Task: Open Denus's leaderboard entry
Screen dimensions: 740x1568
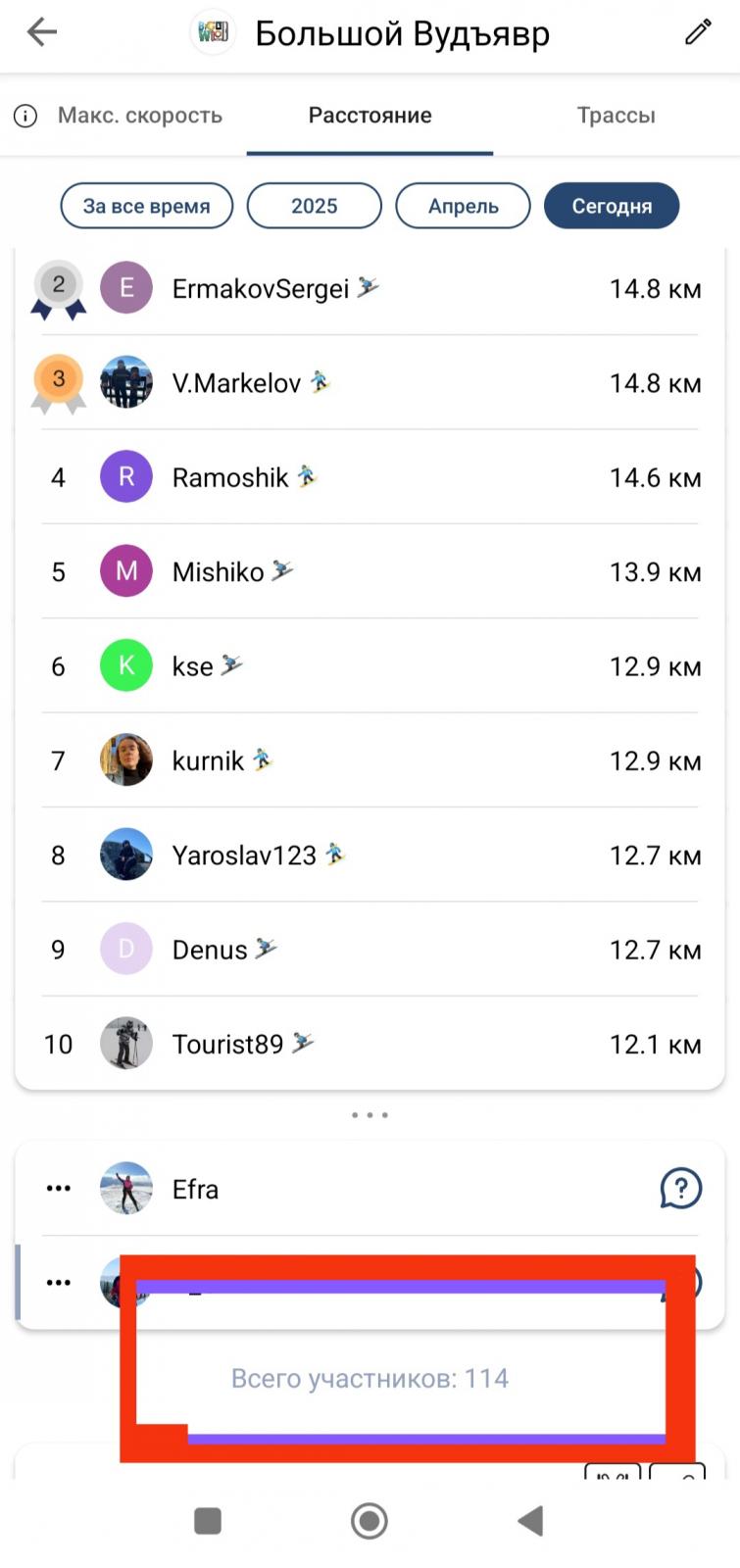Action: tap(370, 950)
